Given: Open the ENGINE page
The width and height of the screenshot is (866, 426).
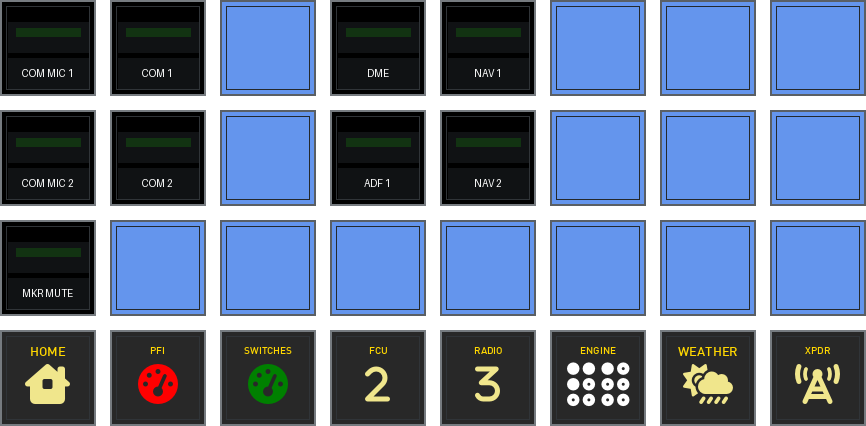Looking at the screenshot, I should [x=598, y=378].
